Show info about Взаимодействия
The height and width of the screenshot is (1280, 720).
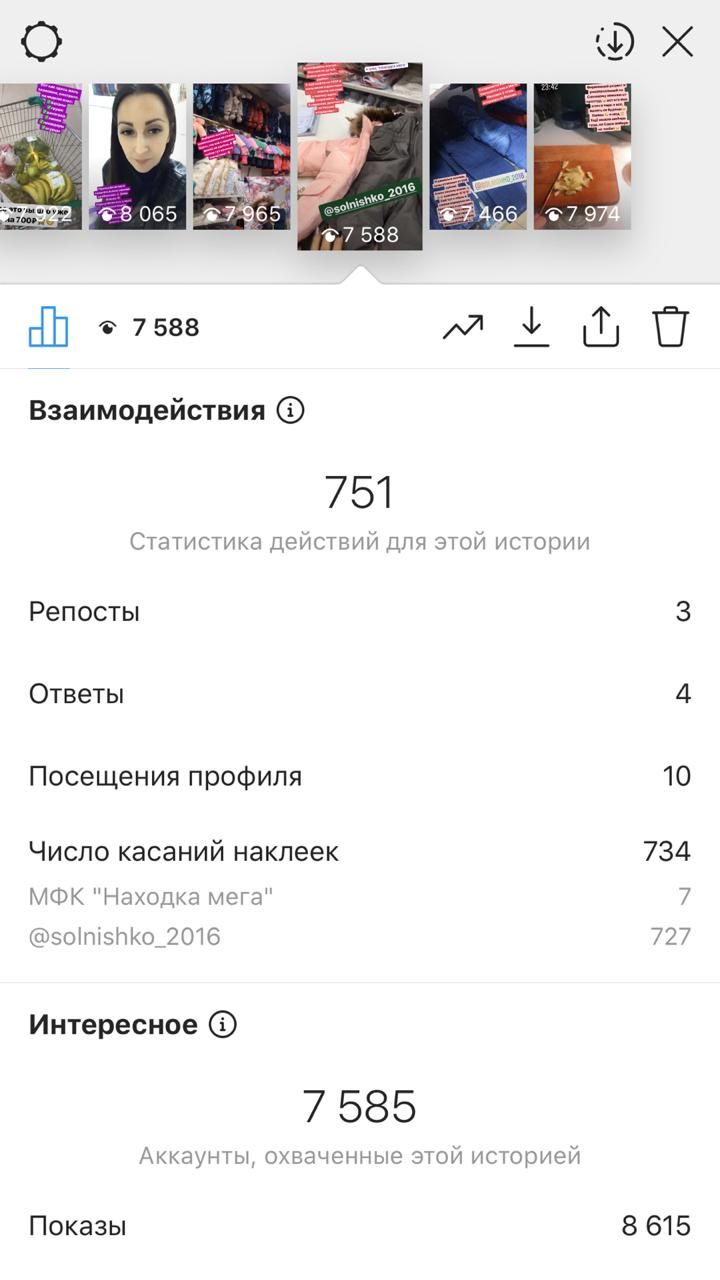click(290, 410)
